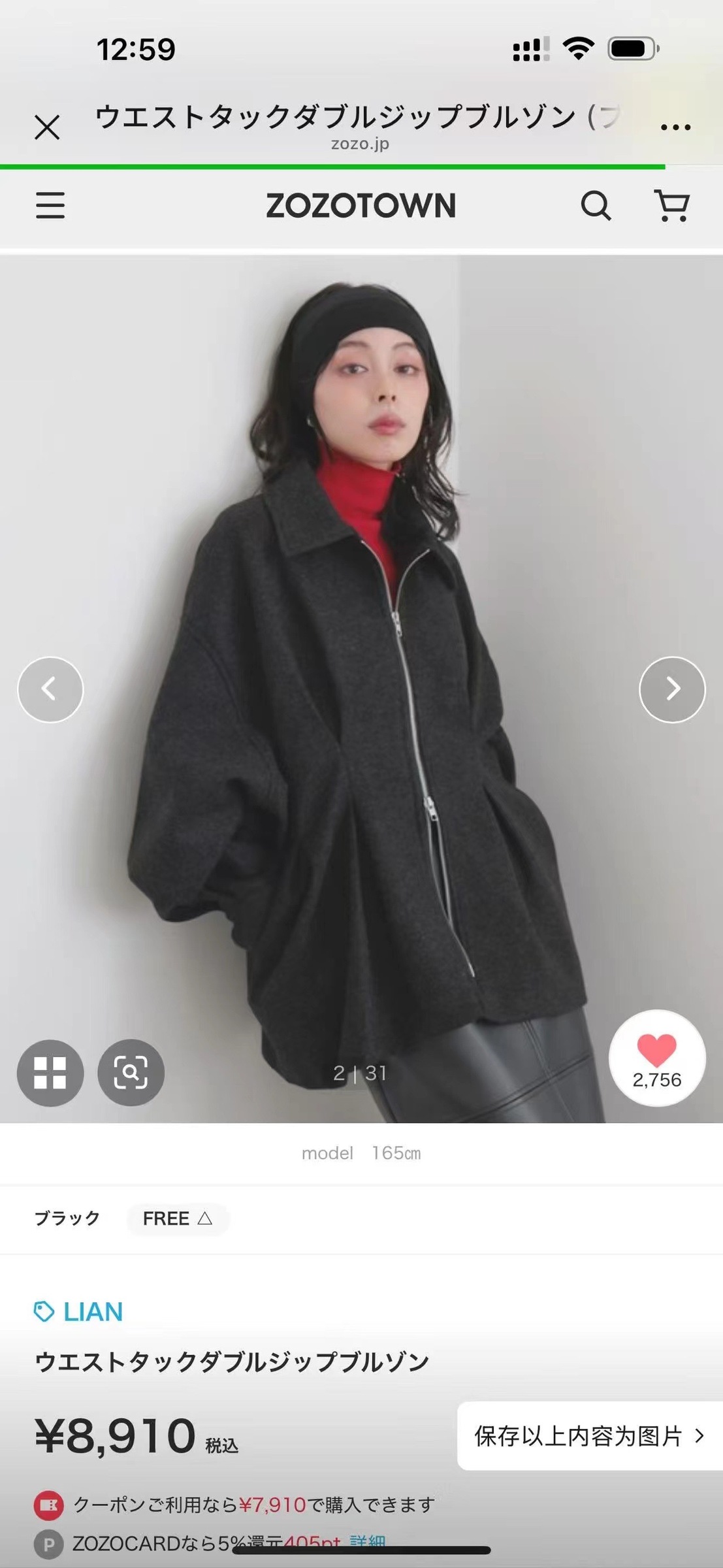Go to the ZOZOTOWN home page
The image size is (723, 1568).
click(x=361, y=206)
